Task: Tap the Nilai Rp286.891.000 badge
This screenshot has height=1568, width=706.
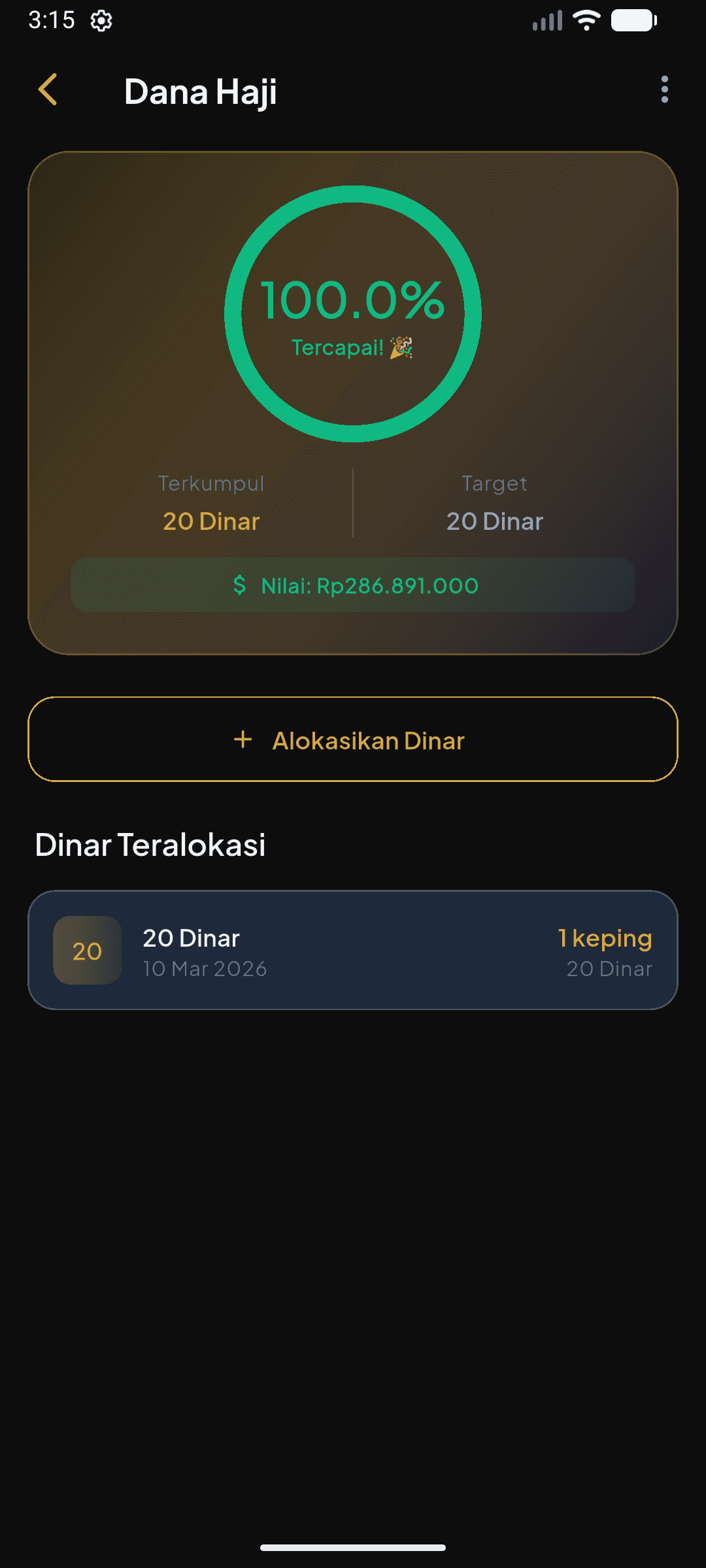Action: (x=353, y=586)
